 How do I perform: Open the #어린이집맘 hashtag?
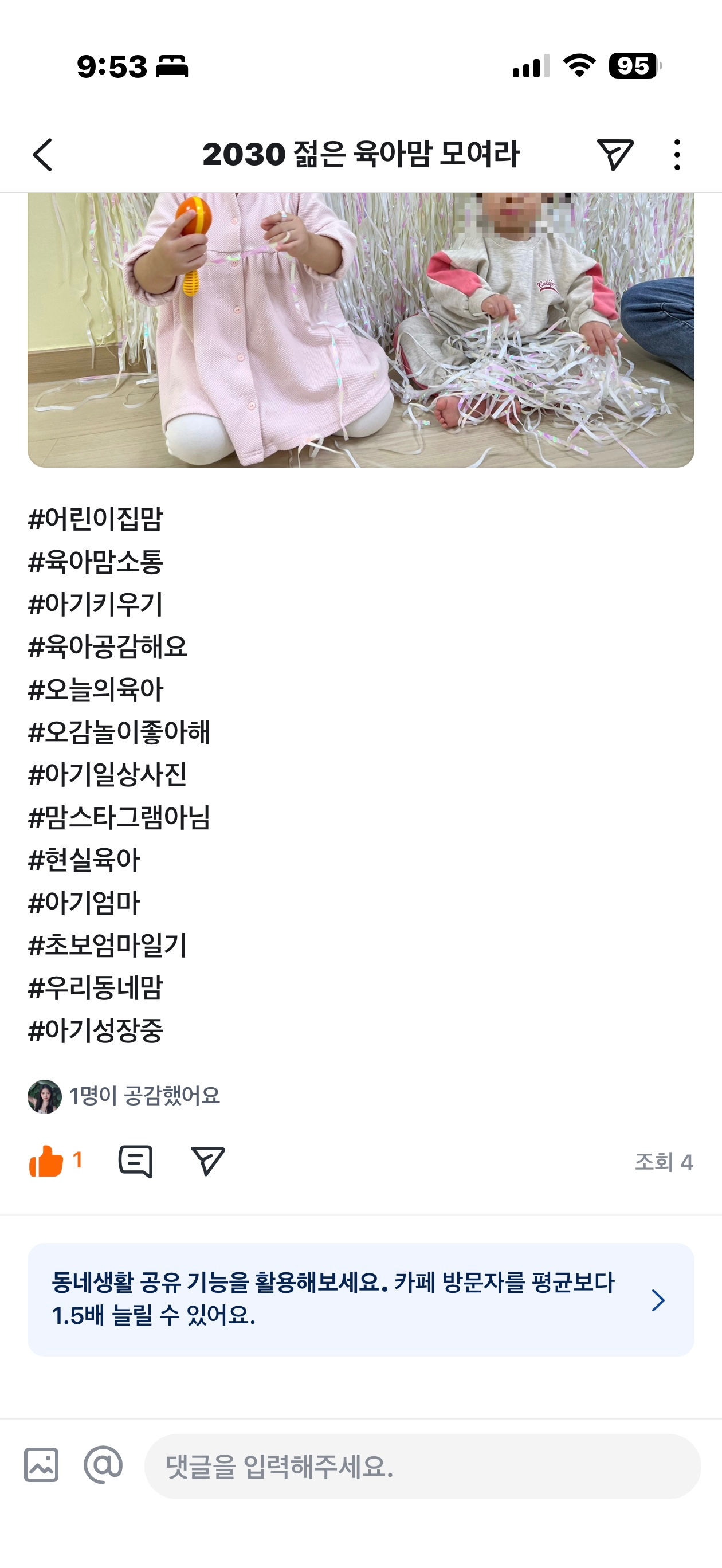pyautogui.click(x=96, y=519)
